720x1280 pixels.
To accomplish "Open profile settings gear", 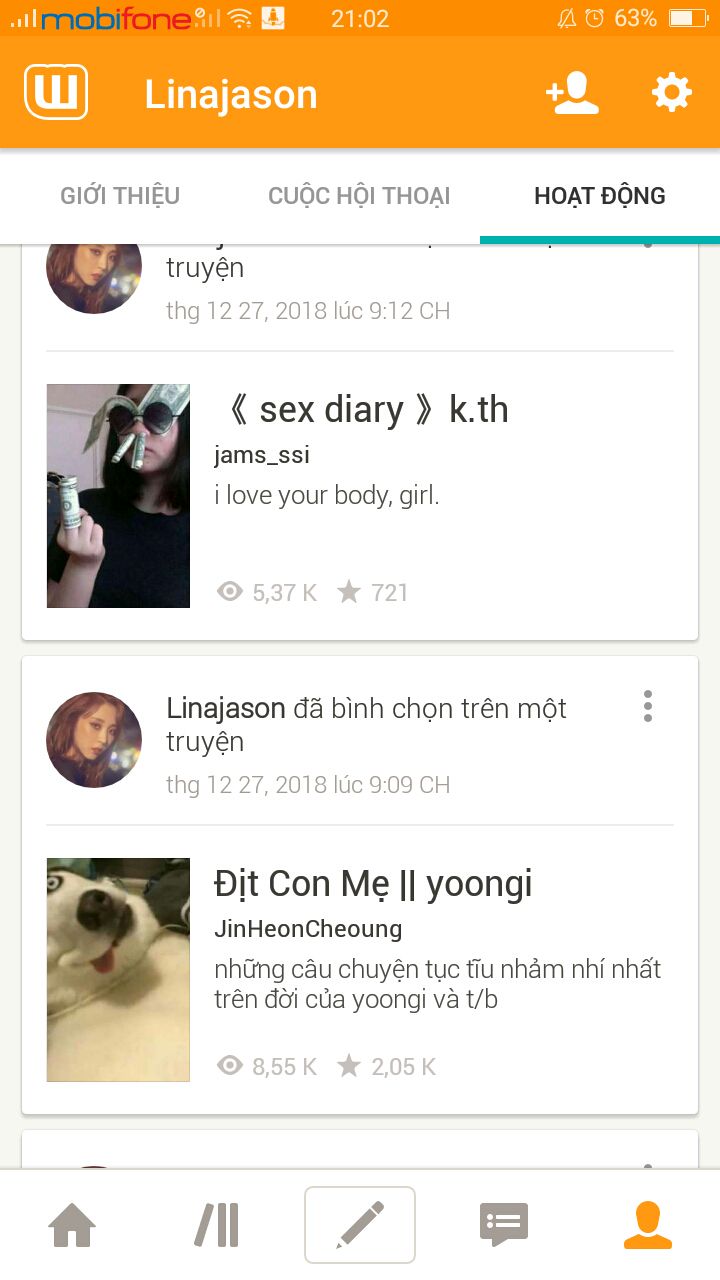I will [671, 93].
